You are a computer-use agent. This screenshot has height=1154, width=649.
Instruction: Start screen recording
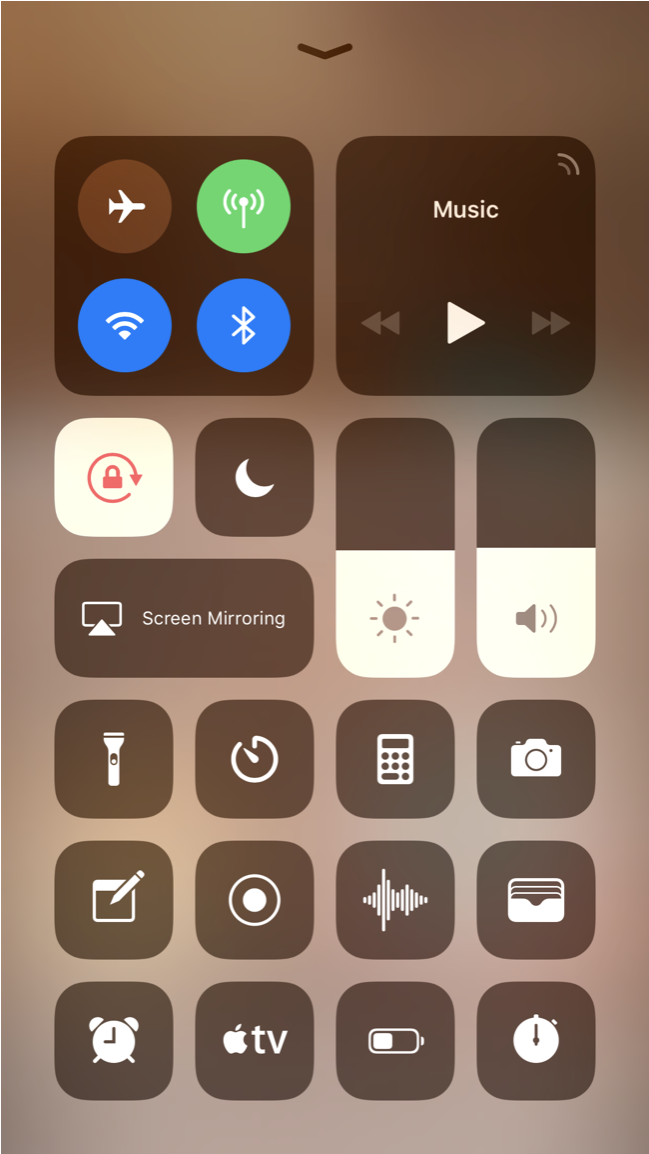pyautogui.click(x=254, y=900)
